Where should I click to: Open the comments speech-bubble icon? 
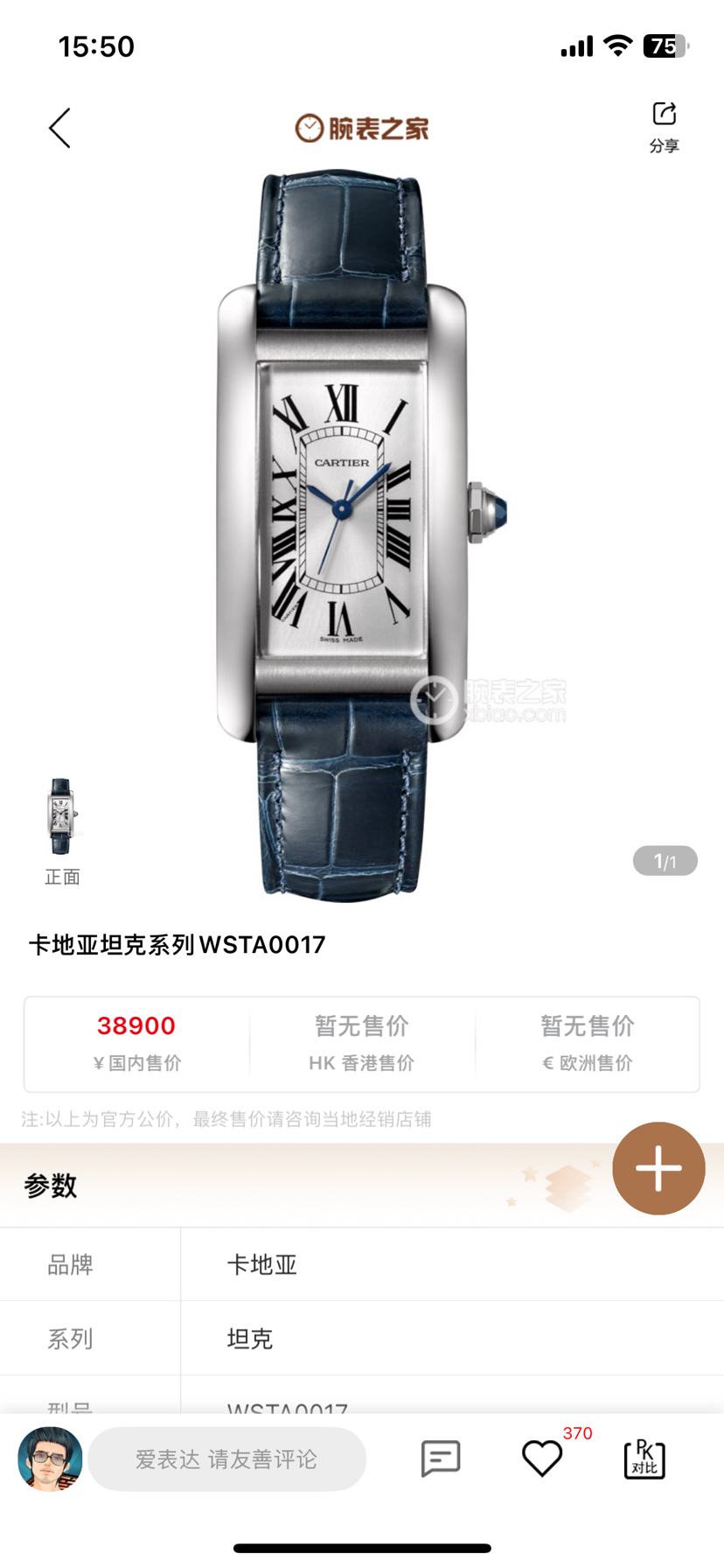pyautogui.click(x=441, y=1459)
